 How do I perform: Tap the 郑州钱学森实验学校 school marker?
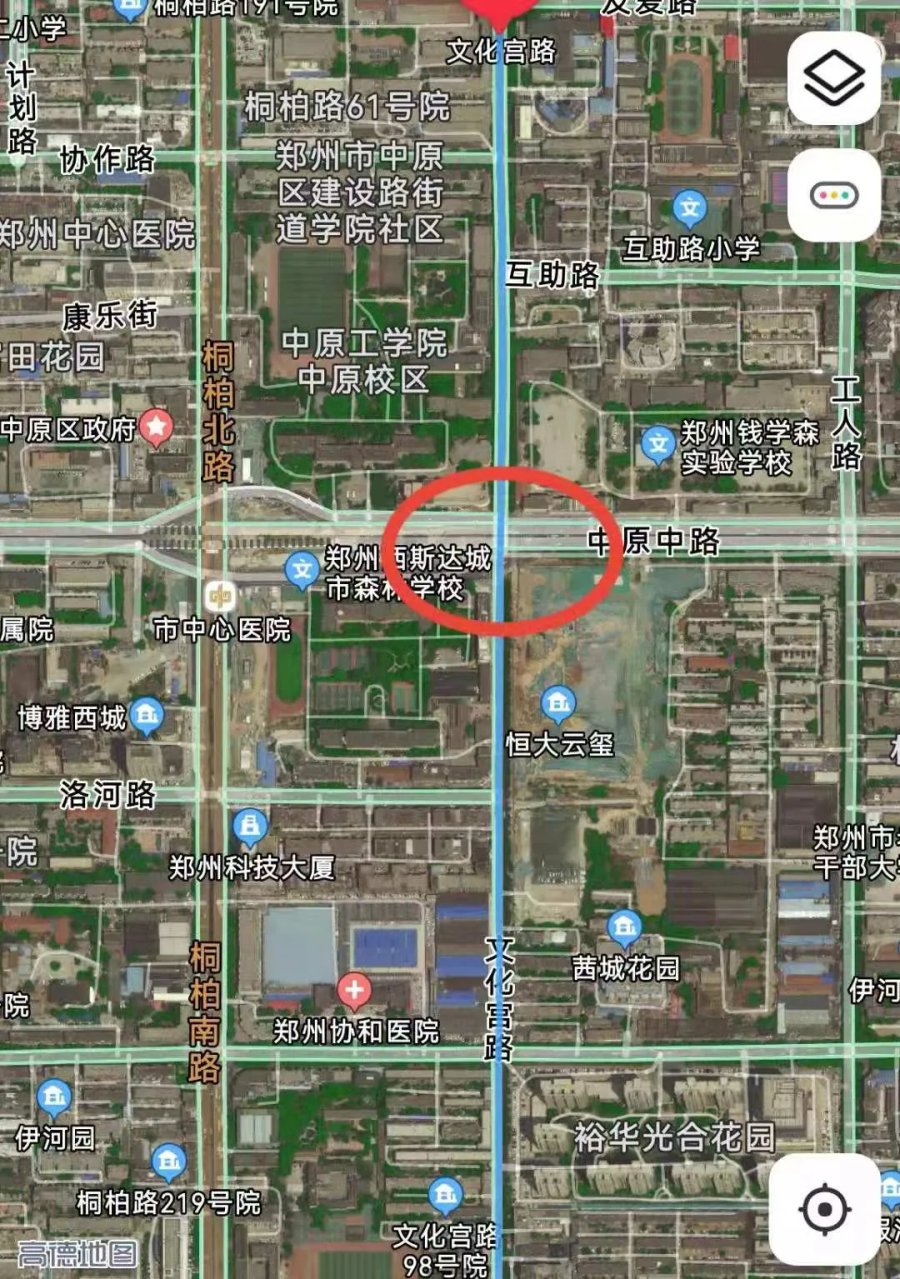pyautogui.click(x=658, y=444)
